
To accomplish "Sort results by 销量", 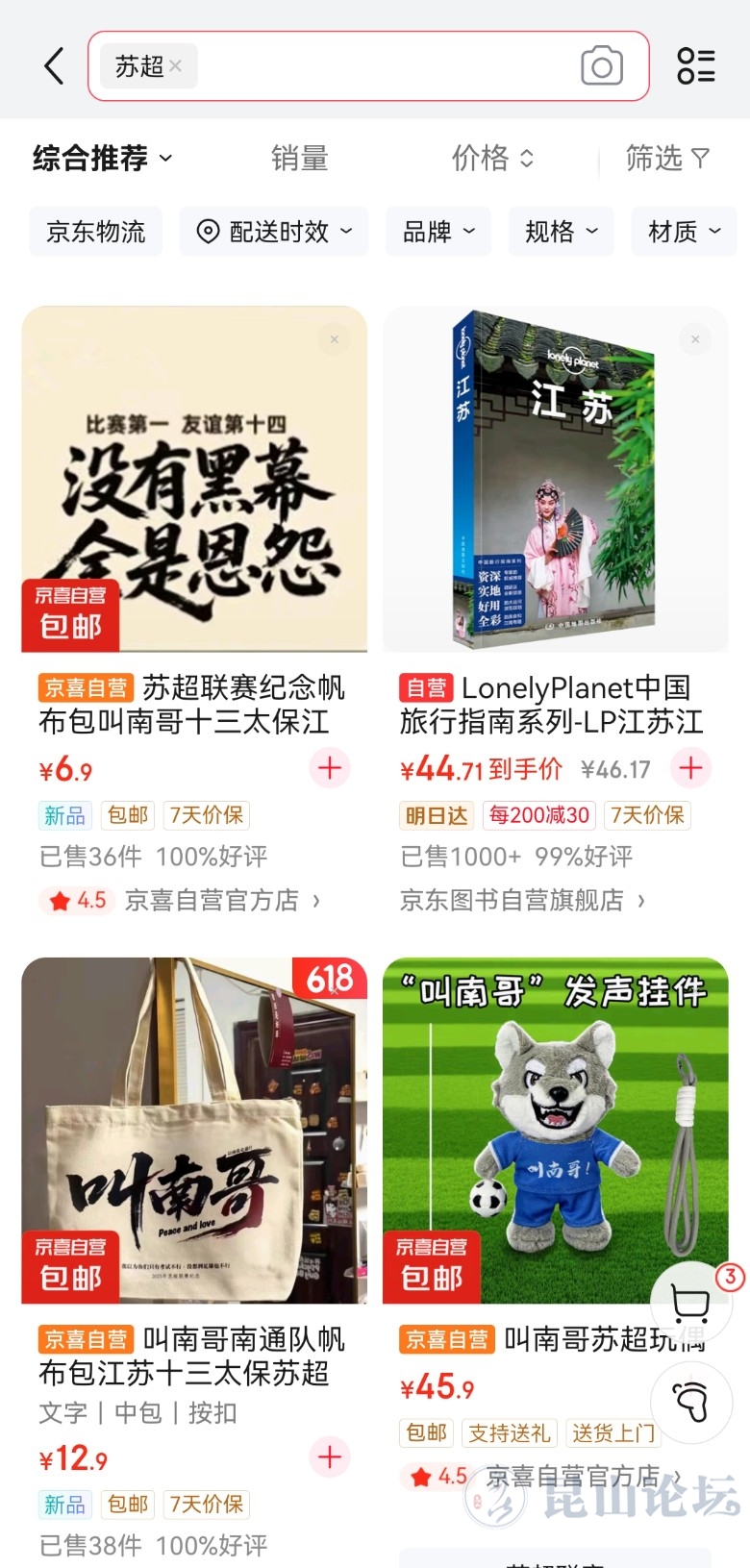I will pos(299,158).
